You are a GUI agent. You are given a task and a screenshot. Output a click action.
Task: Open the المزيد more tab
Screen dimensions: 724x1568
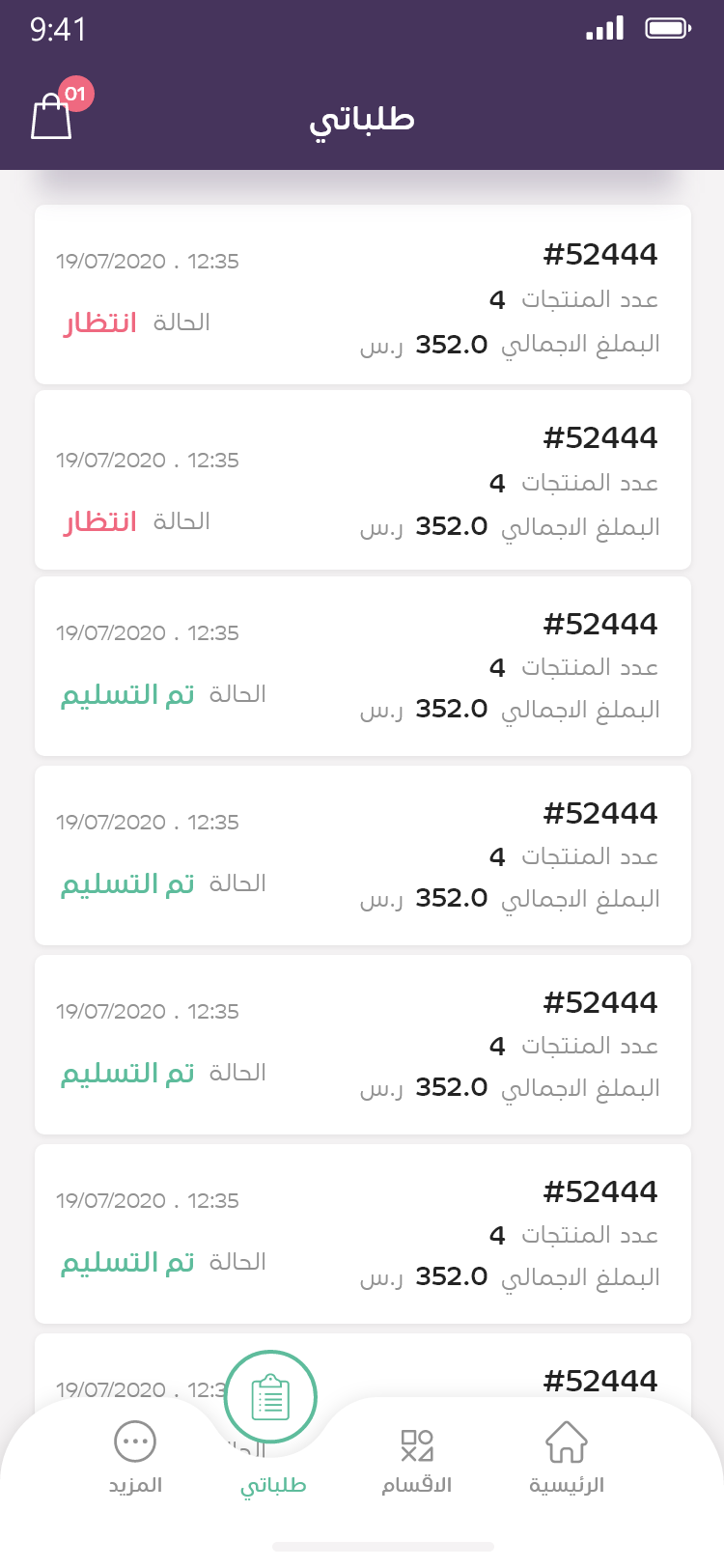coord(135,1458)
